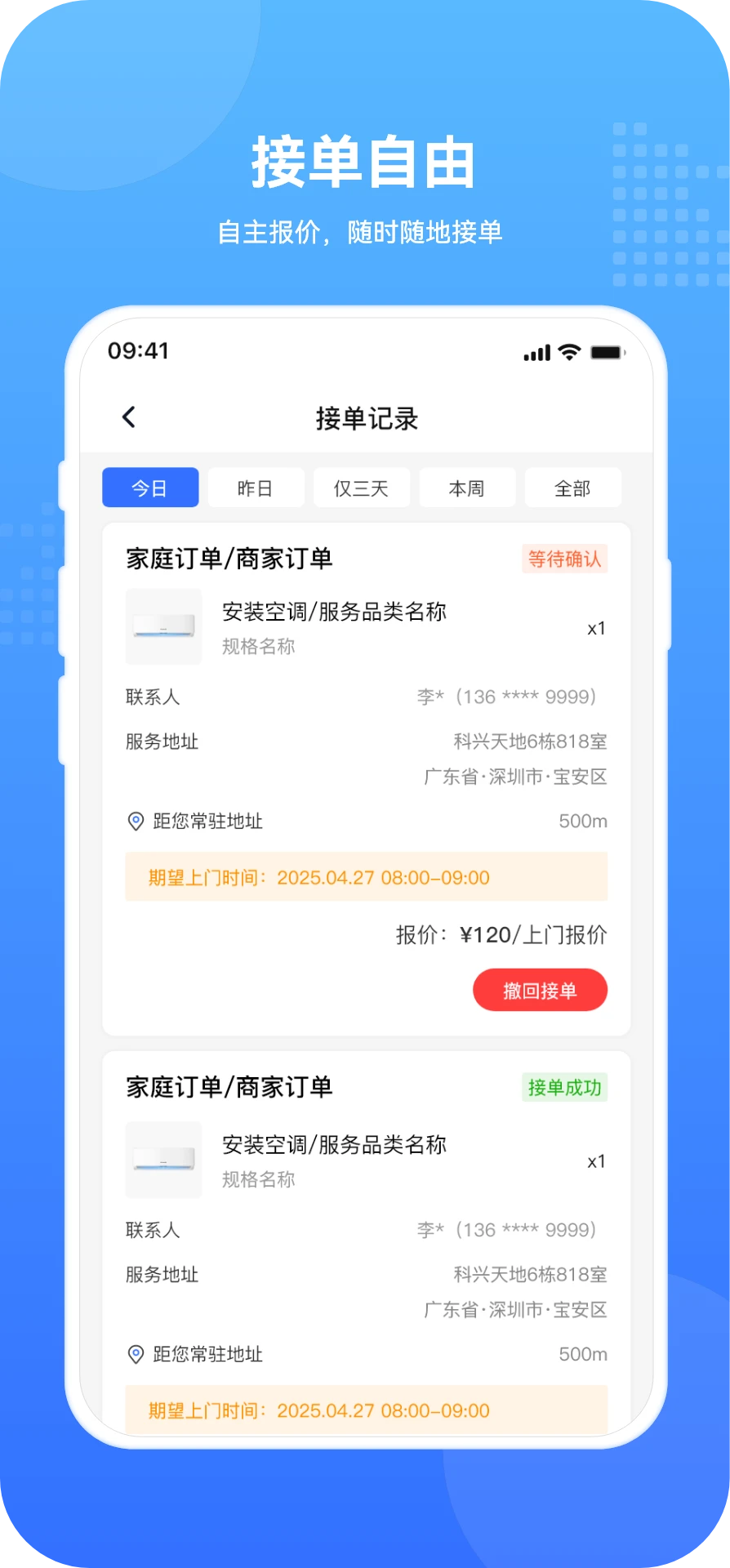730x1568 pixels.
Task: Tap the 期望上门时间 orange banner
Action: pos(365,877)
